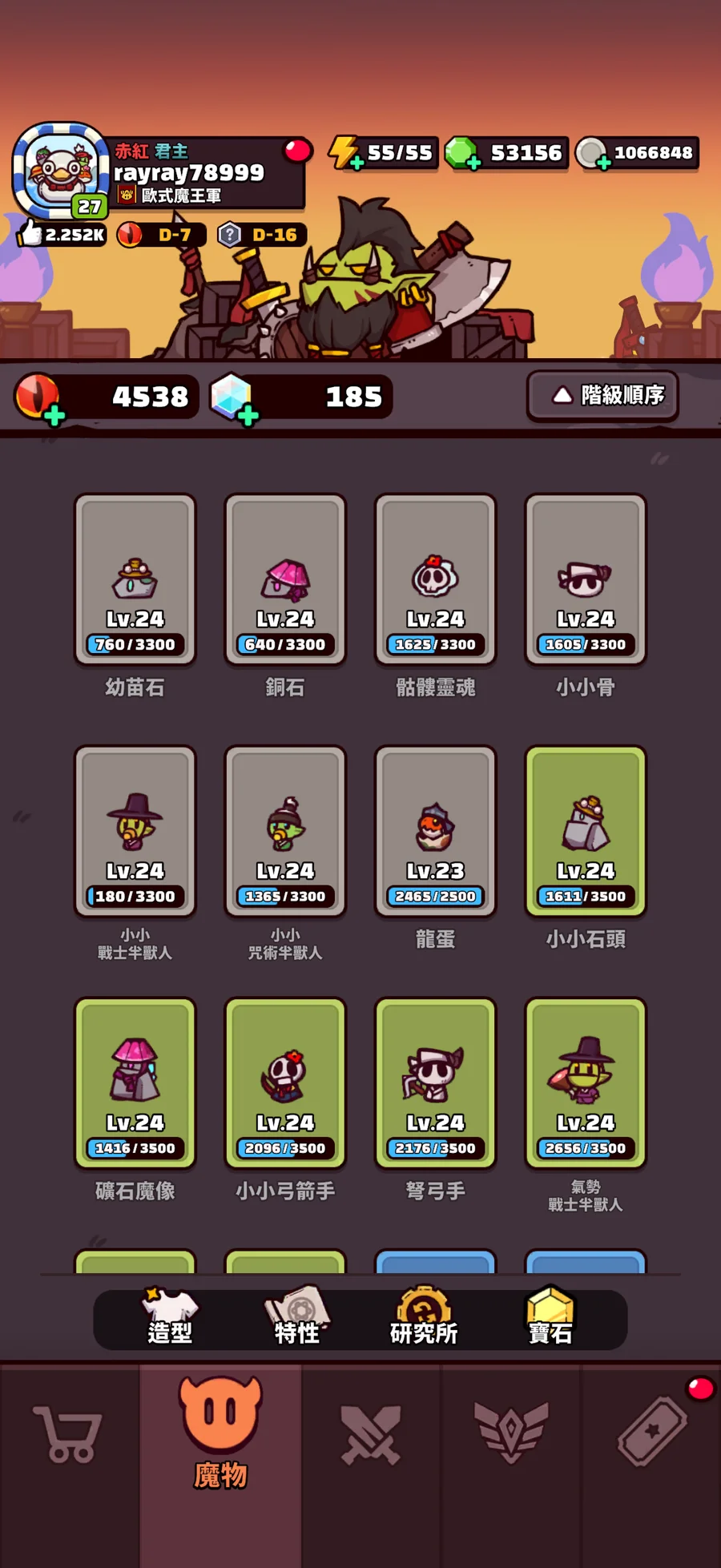721x1568 pixels.
Task: Open the 寶石 gems menu
Action: 550,1317
